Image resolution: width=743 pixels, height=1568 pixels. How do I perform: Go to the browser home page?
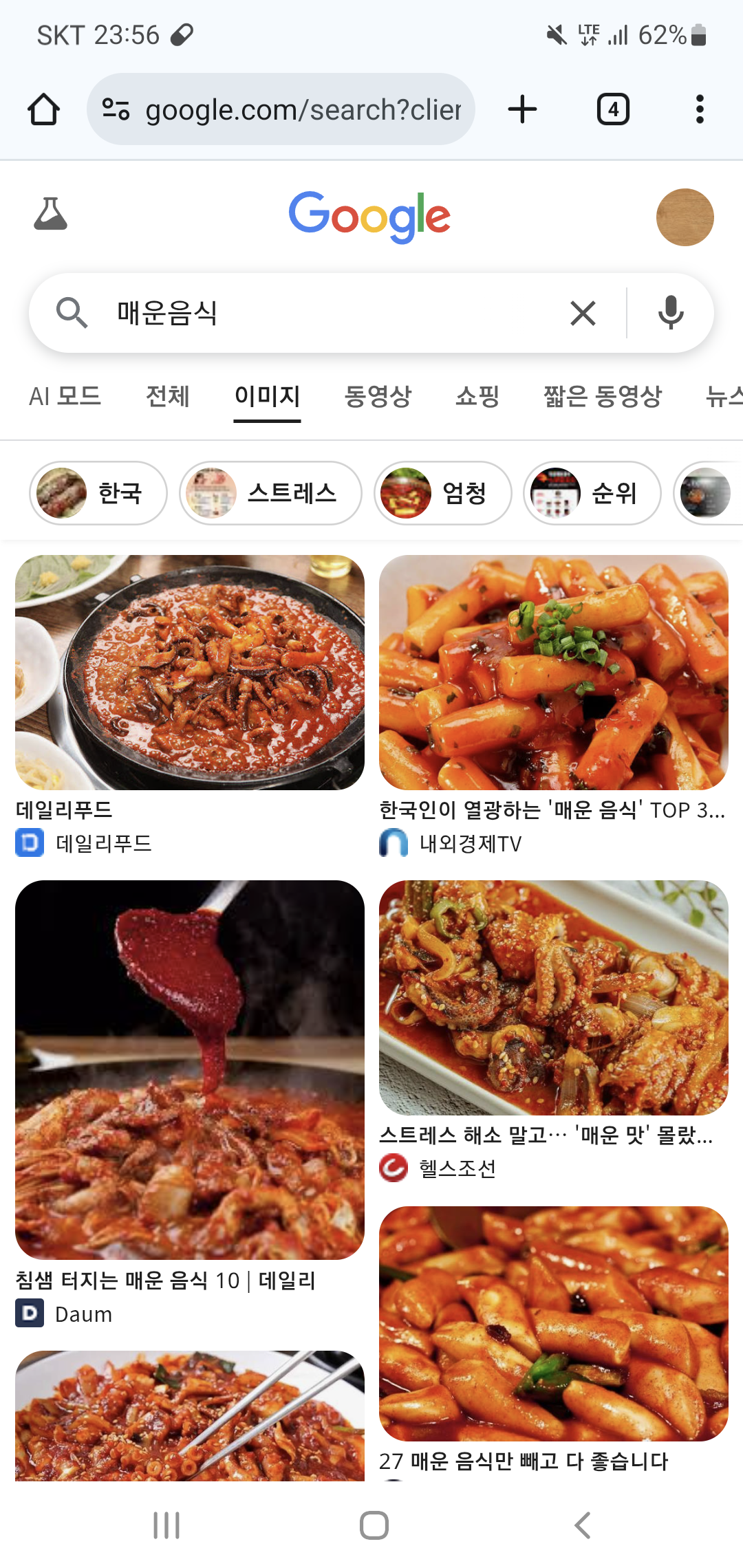pos(43,109)
